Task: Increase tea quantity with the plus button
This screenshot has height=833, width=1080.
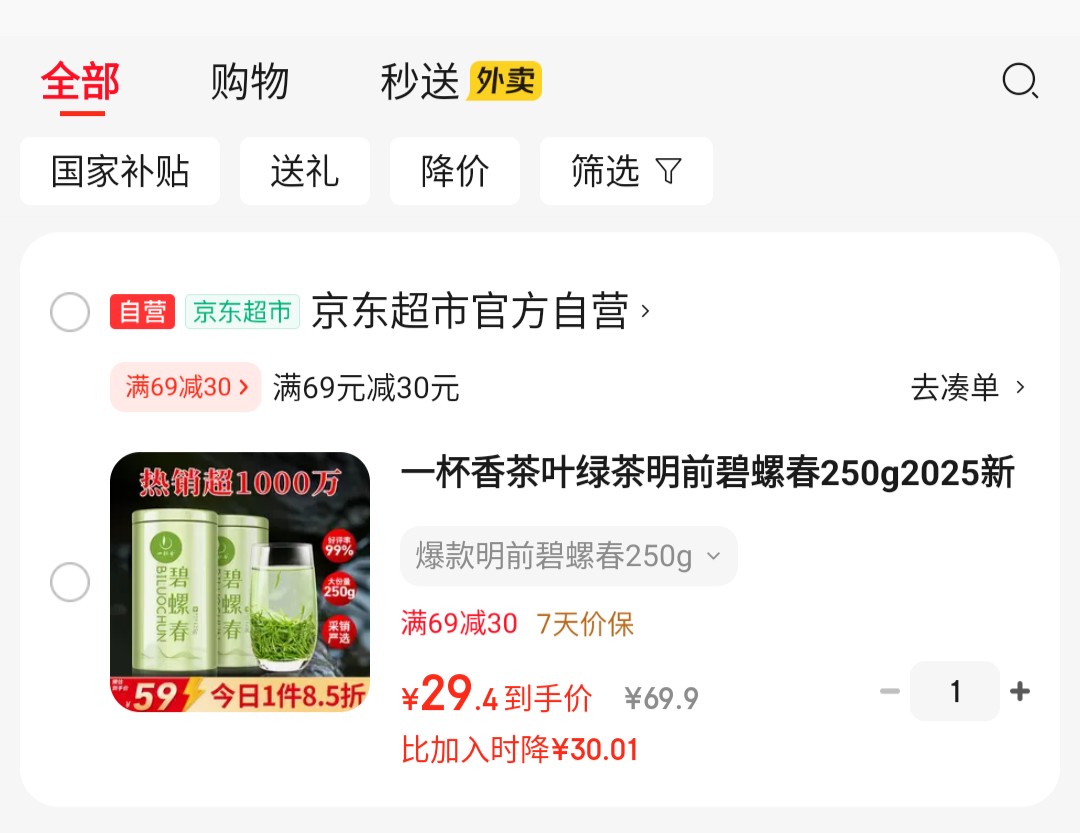Action: click(x=1020, y=691)
